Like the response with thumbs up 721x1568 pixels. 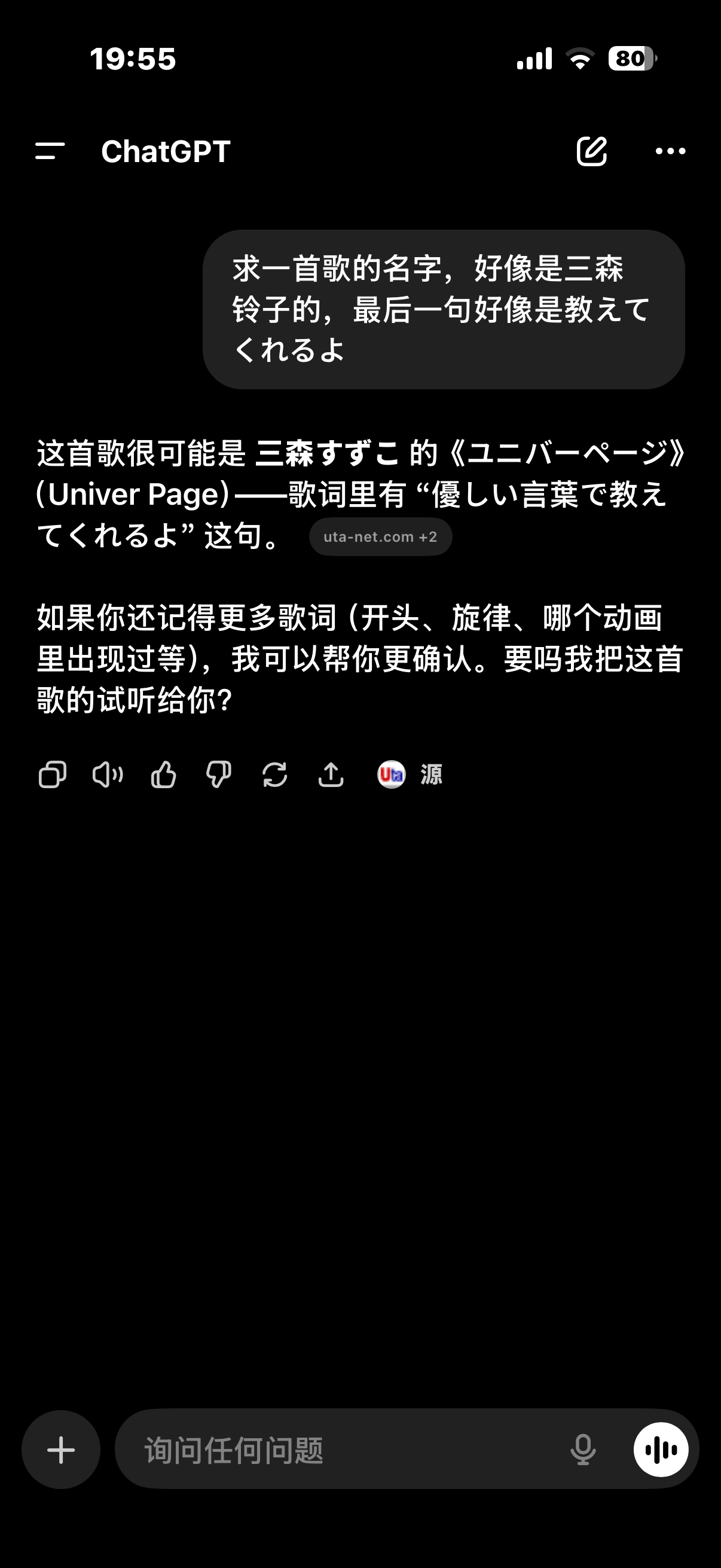[164, 775]
